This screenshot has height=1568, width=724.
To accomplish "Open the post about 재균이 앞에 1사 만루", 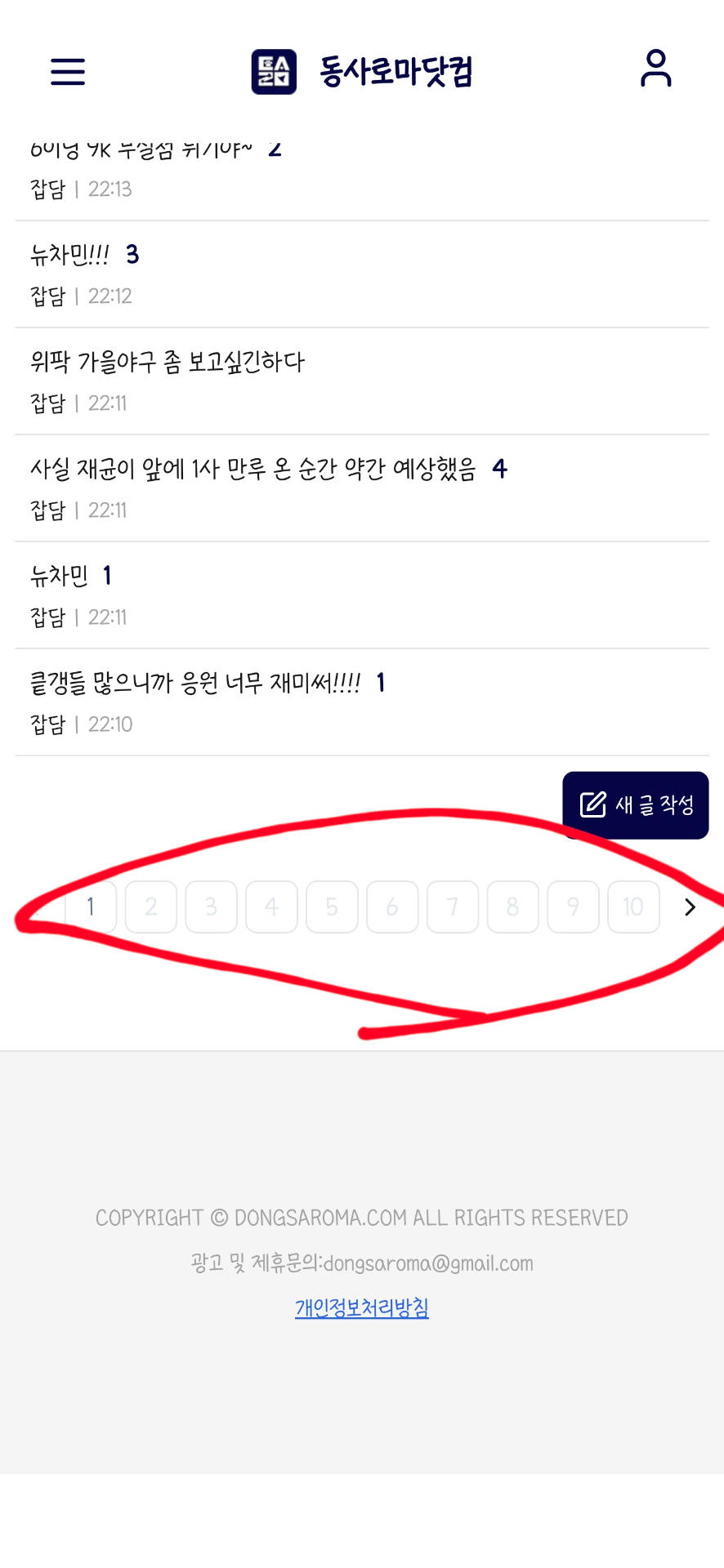I will [x=253, y=469].
